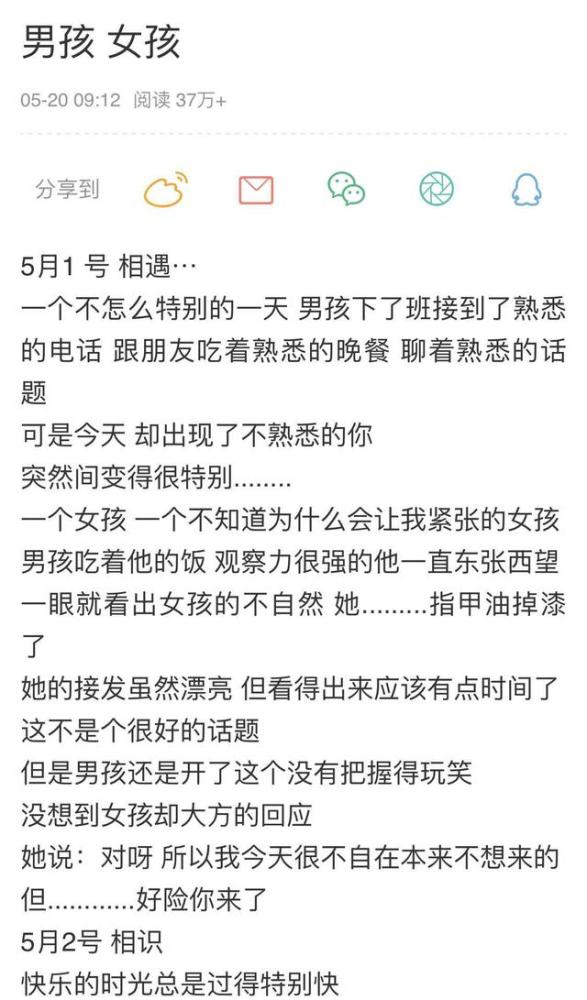587x1000 pixels.
Task: Share to WeChat Moments via the aperture icon
Action: click(x=436, y=189)
